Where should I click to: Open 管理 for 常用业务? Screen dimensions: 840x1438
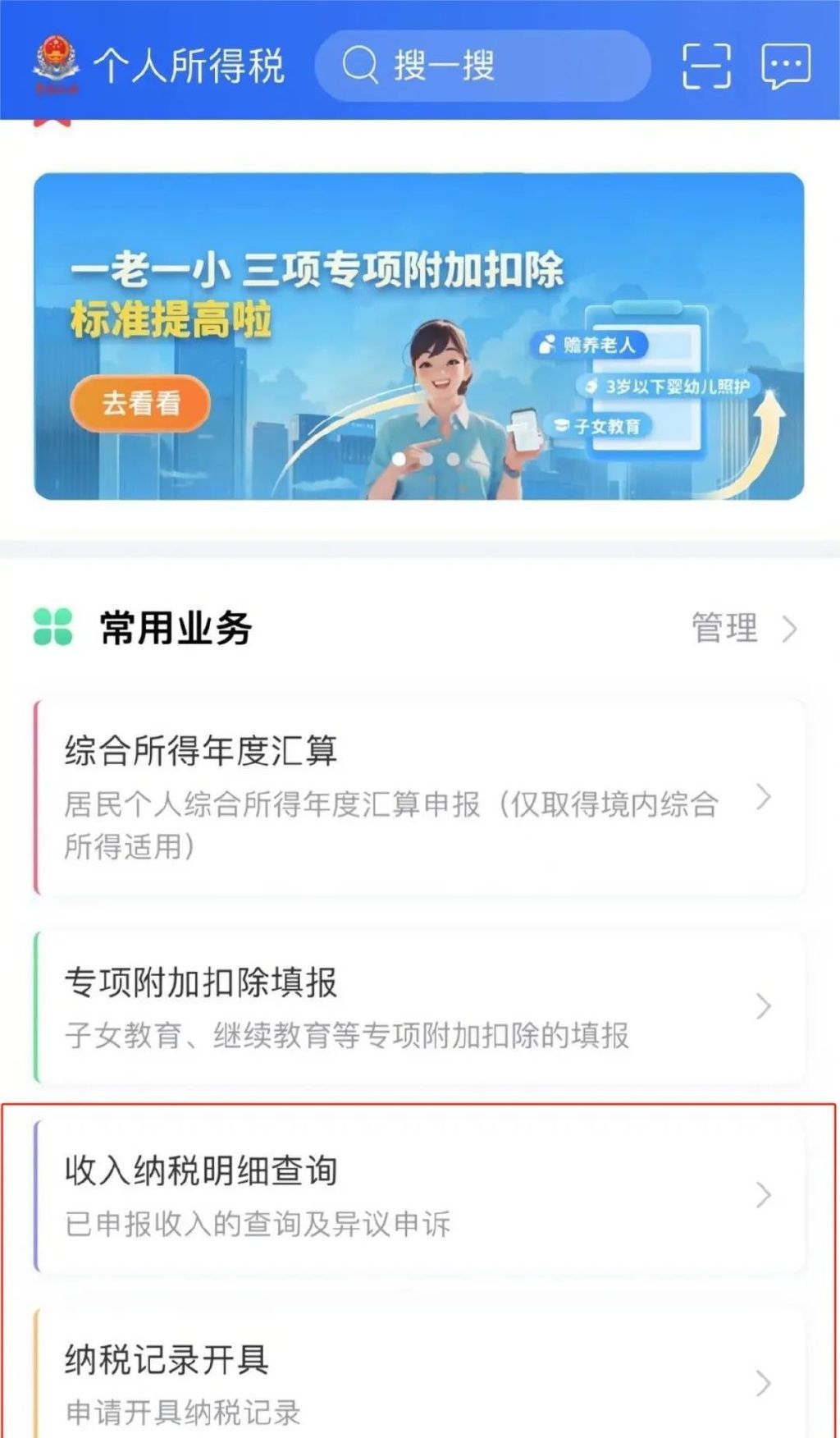click(x=743, y=629)
